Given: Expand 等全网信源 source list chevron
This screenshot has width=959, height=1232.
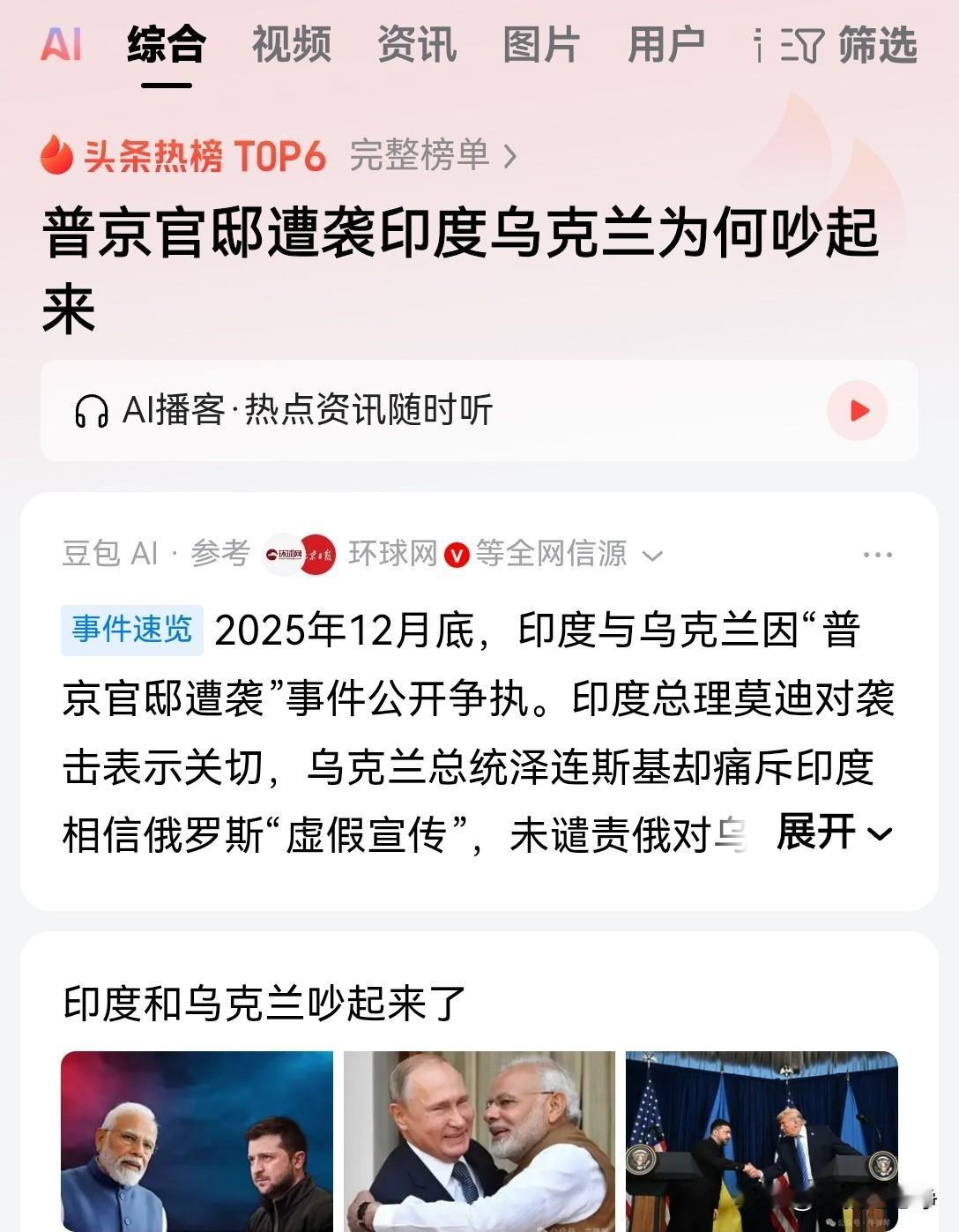Looking at the screenshot, I should tap(653, 556).
